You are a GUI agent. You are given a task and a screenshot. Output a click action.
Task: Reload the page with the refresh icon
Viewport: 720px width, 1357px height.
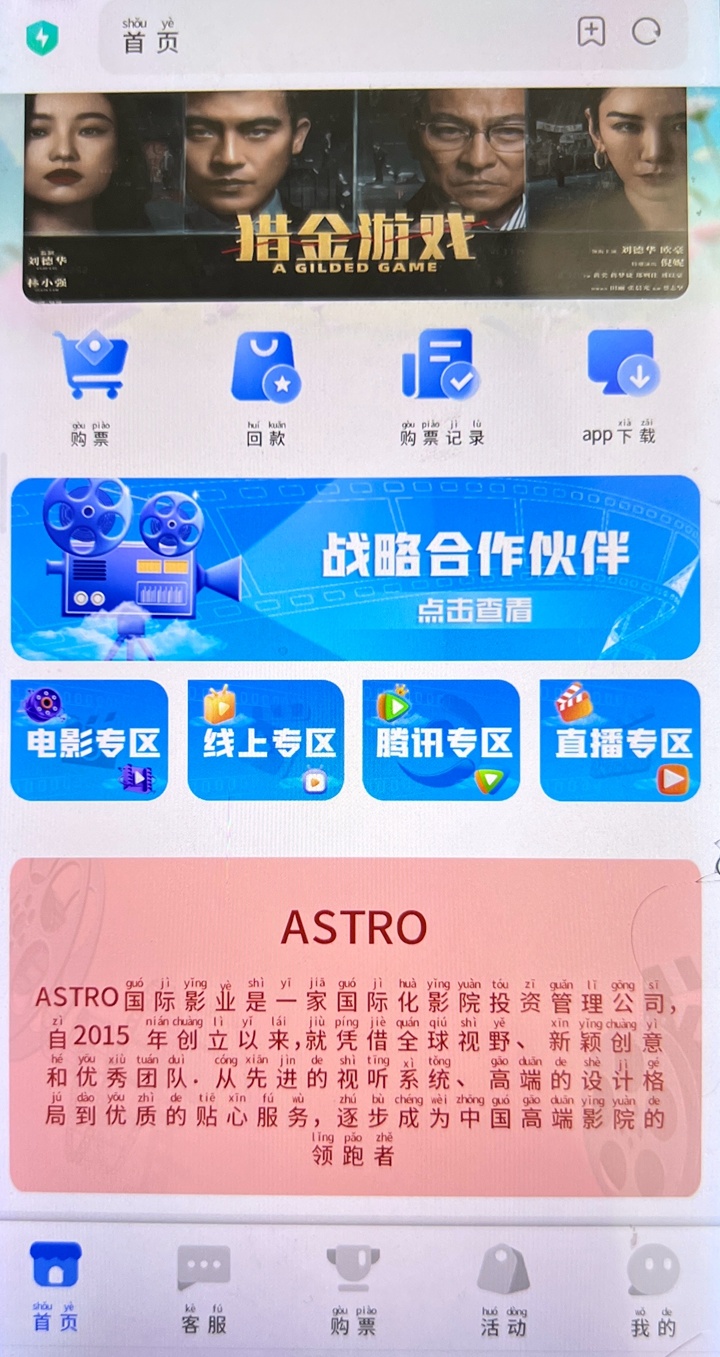click(x=646, y=32)
